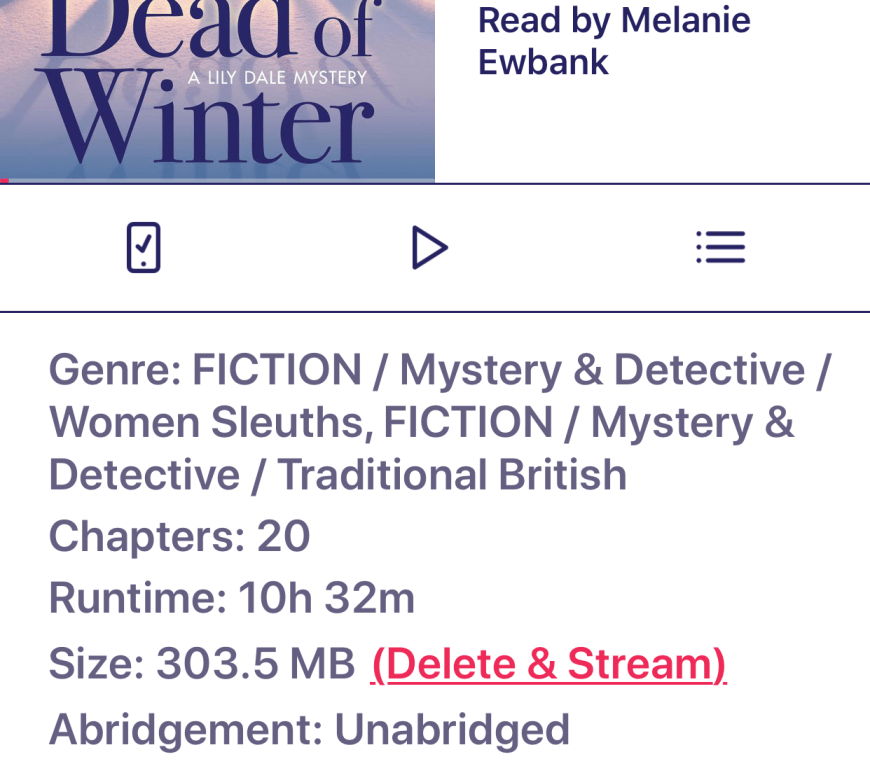870x773 pixels.
Task: Tap the Delete & Stream link
Action: 548,664
